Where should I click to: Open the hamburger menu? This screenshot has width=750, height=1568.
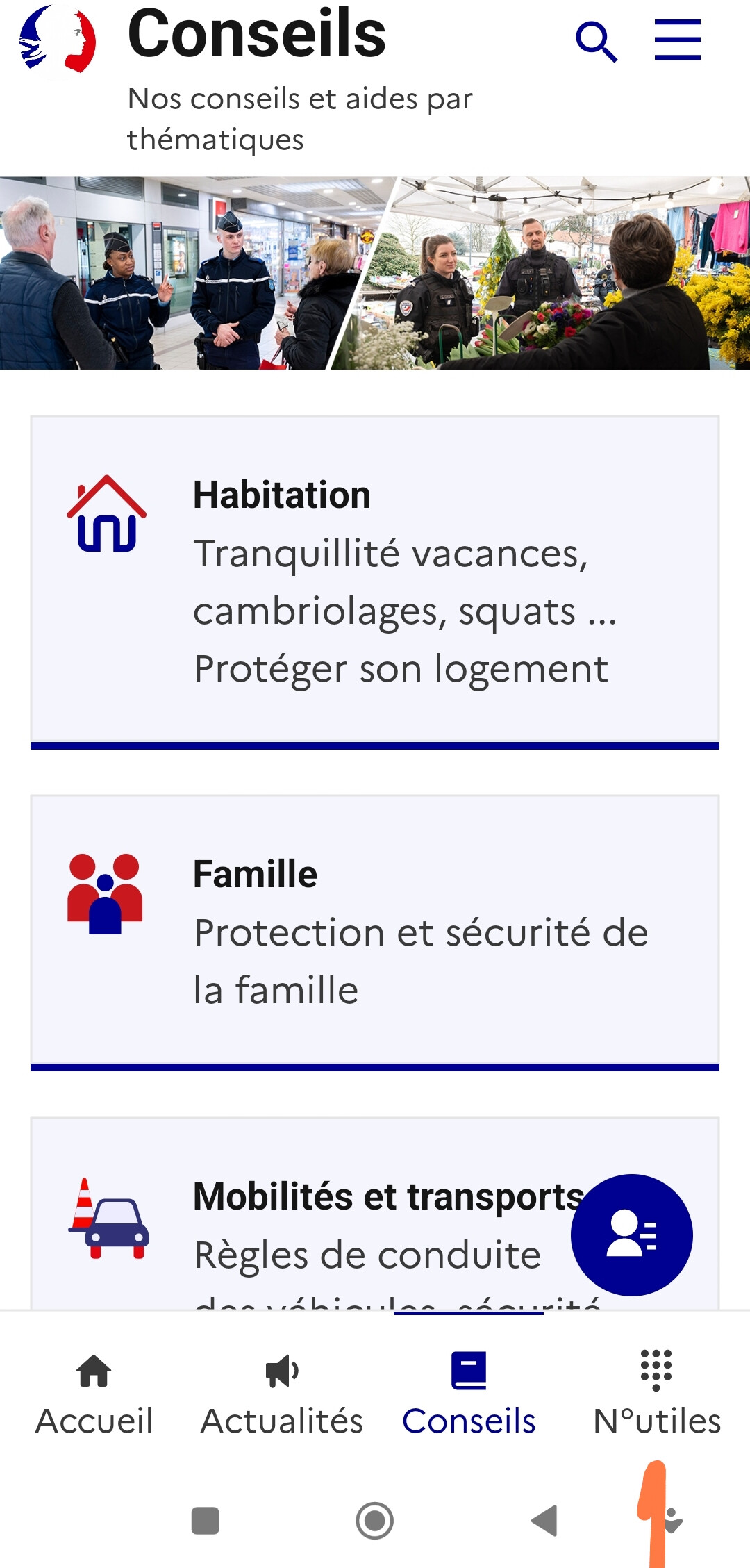[678, 40]
